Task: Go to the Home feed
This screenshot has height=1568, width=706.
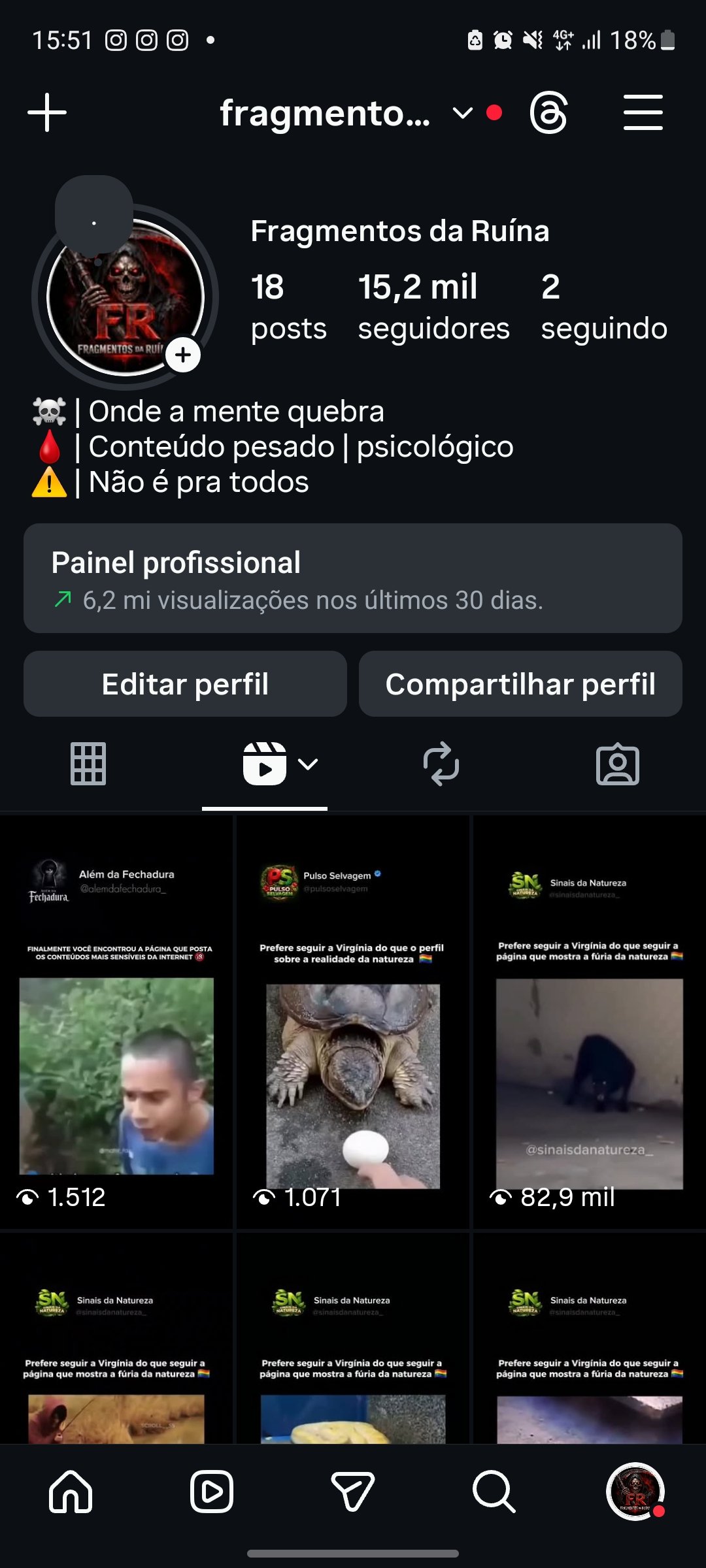Action: [71, 1492]
